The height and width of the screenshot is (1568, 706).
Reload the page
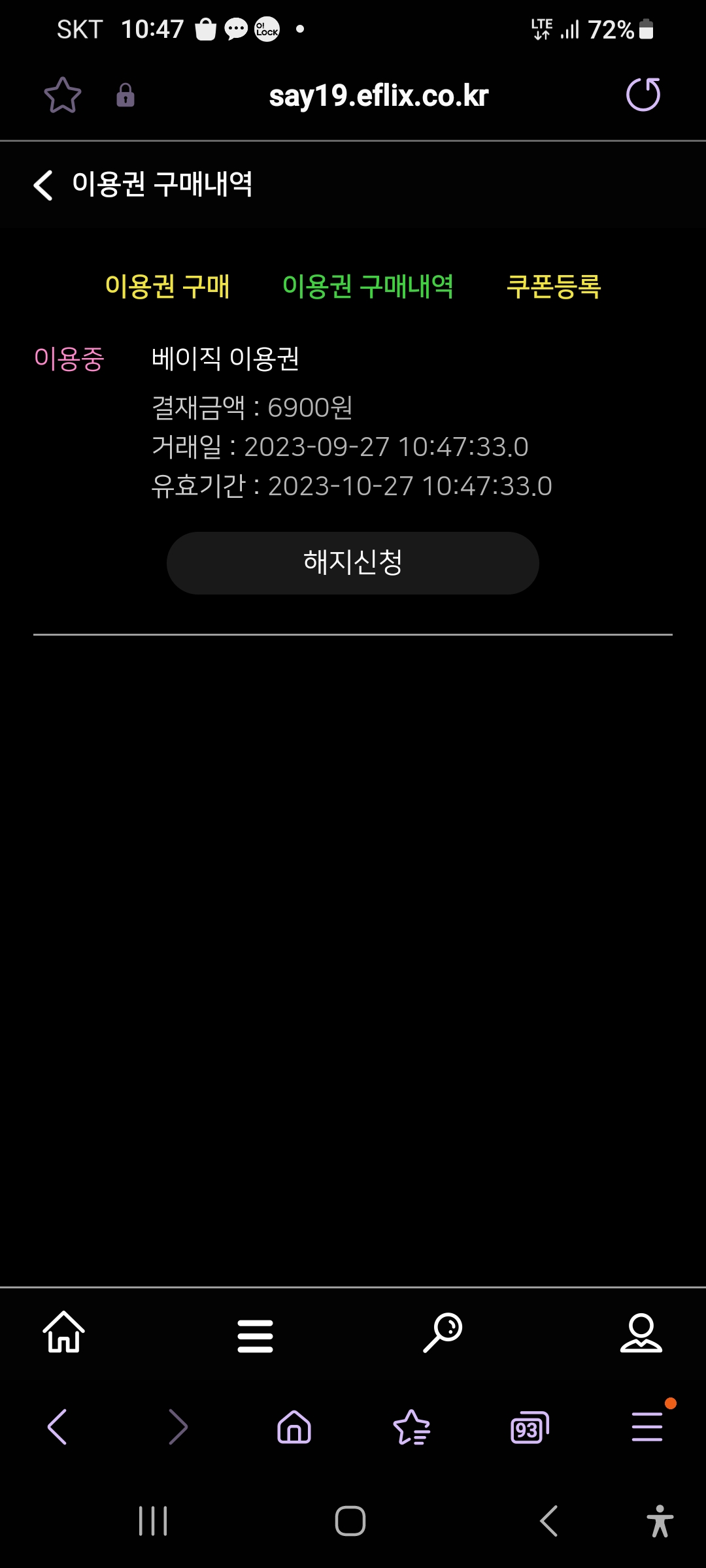point(643,95)
